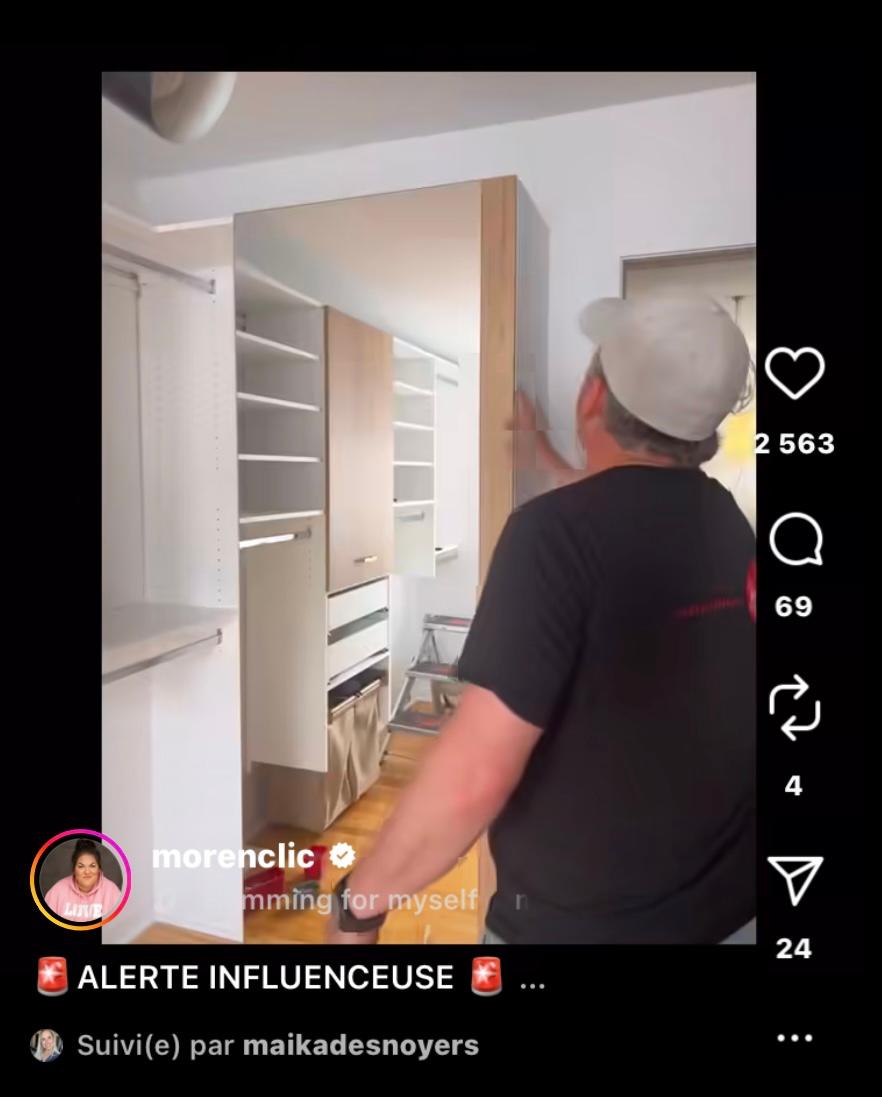Open maikadesnoyers' profile from followed-by line

click(x=360, y=1046)
